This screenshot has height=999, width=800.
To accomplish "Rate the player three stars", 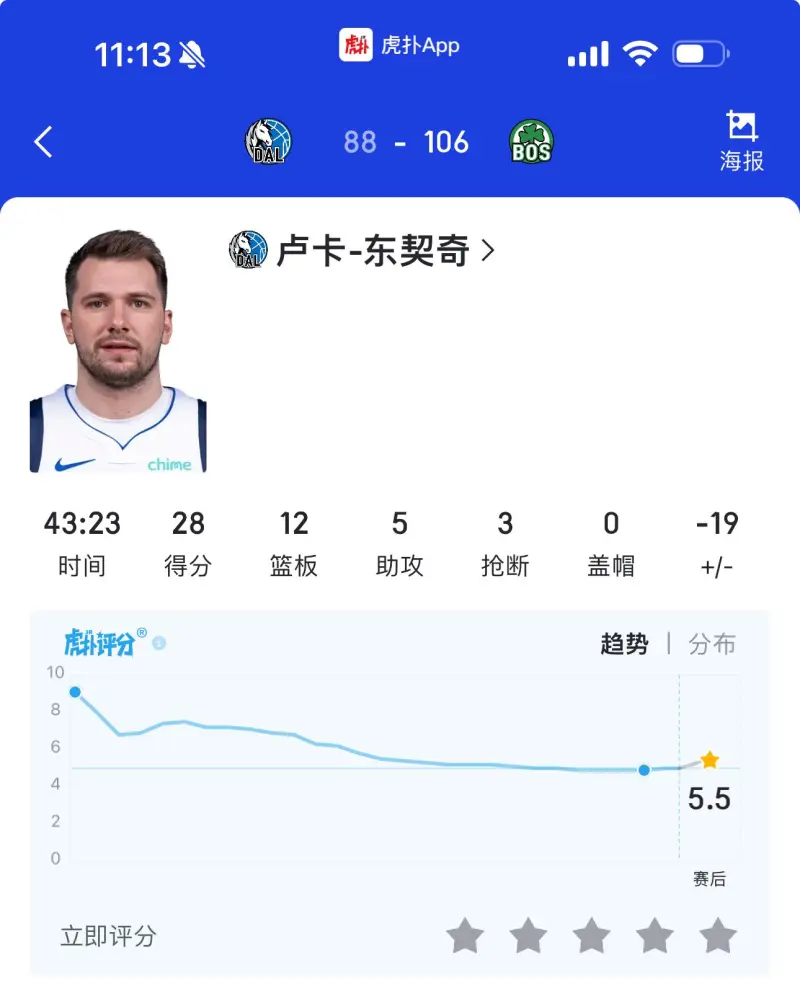I will point(591,937).
